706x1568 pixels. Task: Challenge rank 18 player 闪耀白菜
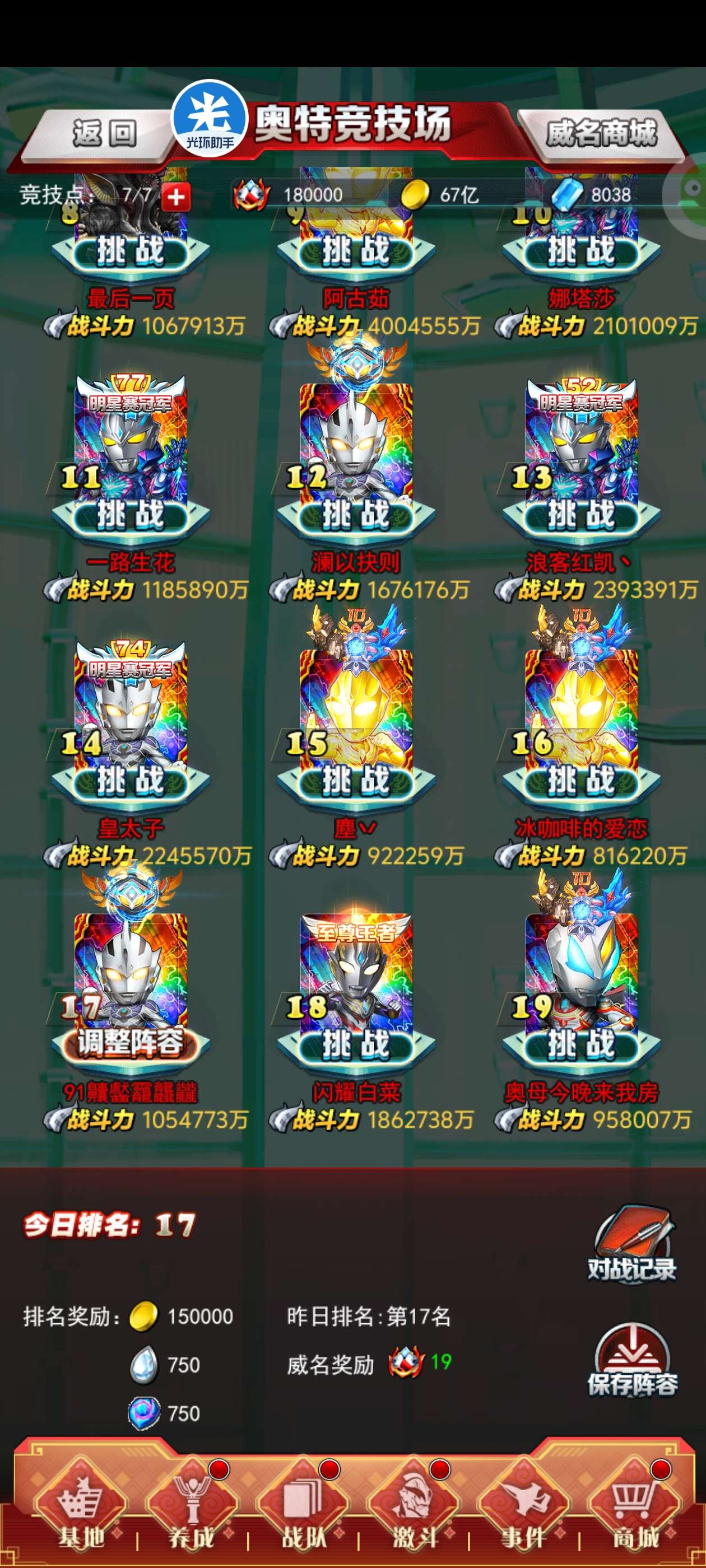(x=356, y=1045)
